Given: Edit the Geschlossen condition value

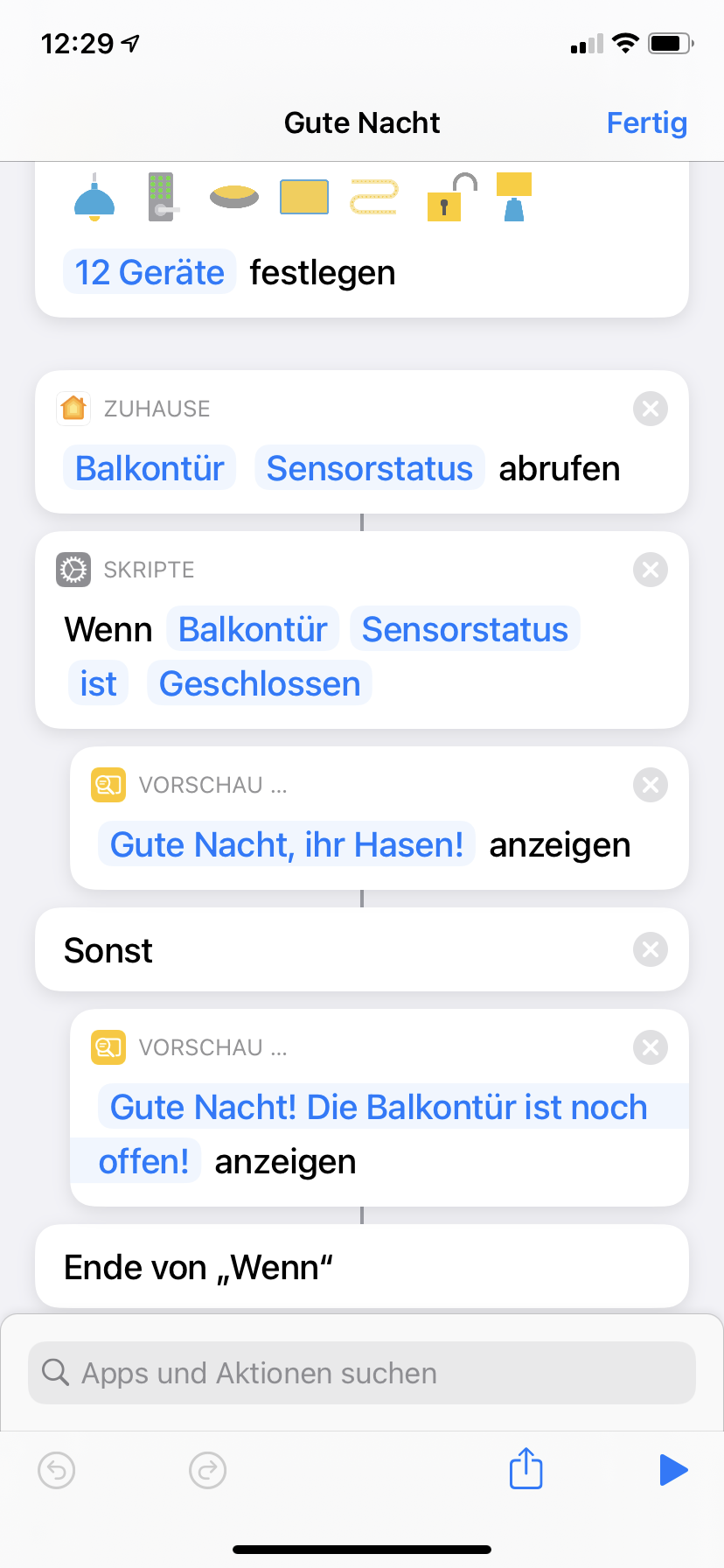Looking at the screenshot, I should [260, 683].
